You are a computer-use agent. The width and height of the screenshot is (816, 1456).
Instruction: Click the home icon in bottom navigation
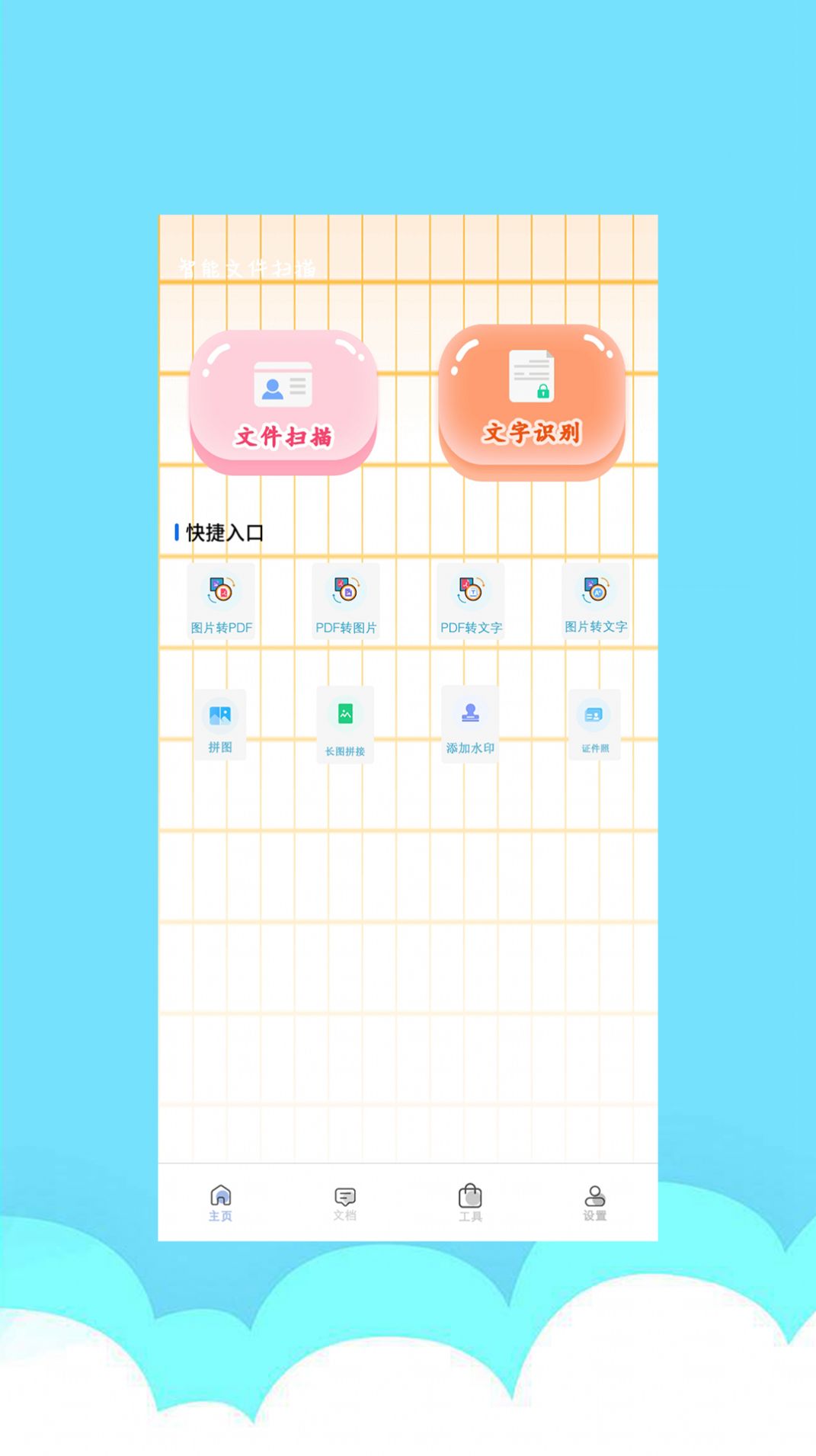tap(221, 1192)
